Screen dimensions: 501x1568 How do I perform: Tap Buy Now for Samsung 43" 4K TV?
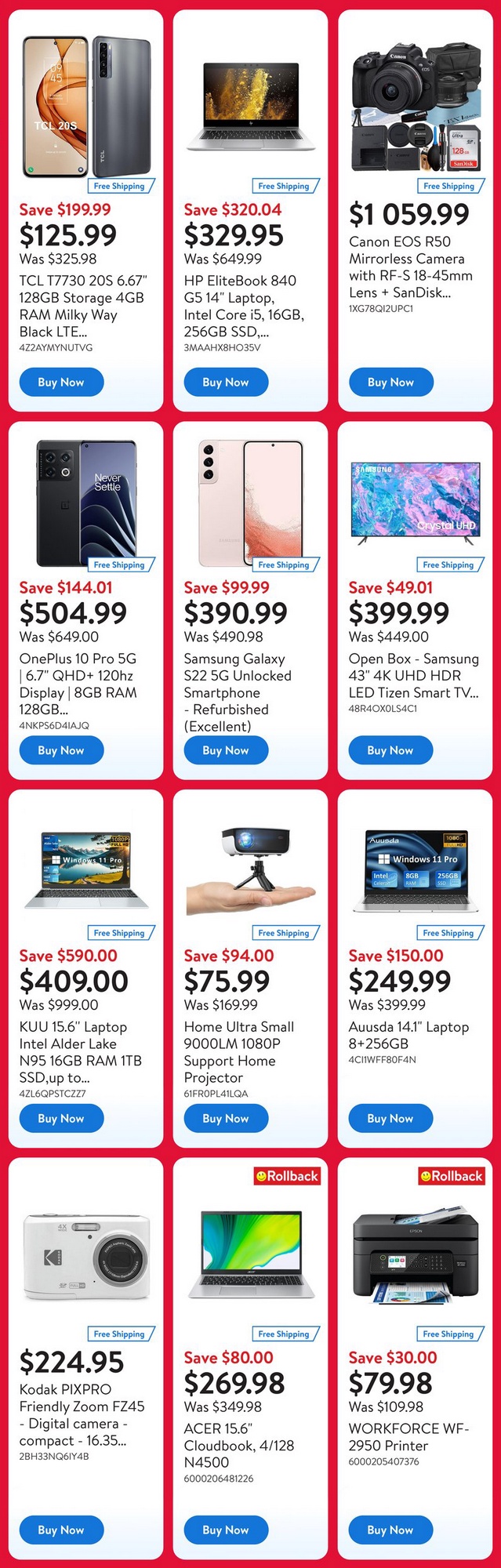coord(390,750)
